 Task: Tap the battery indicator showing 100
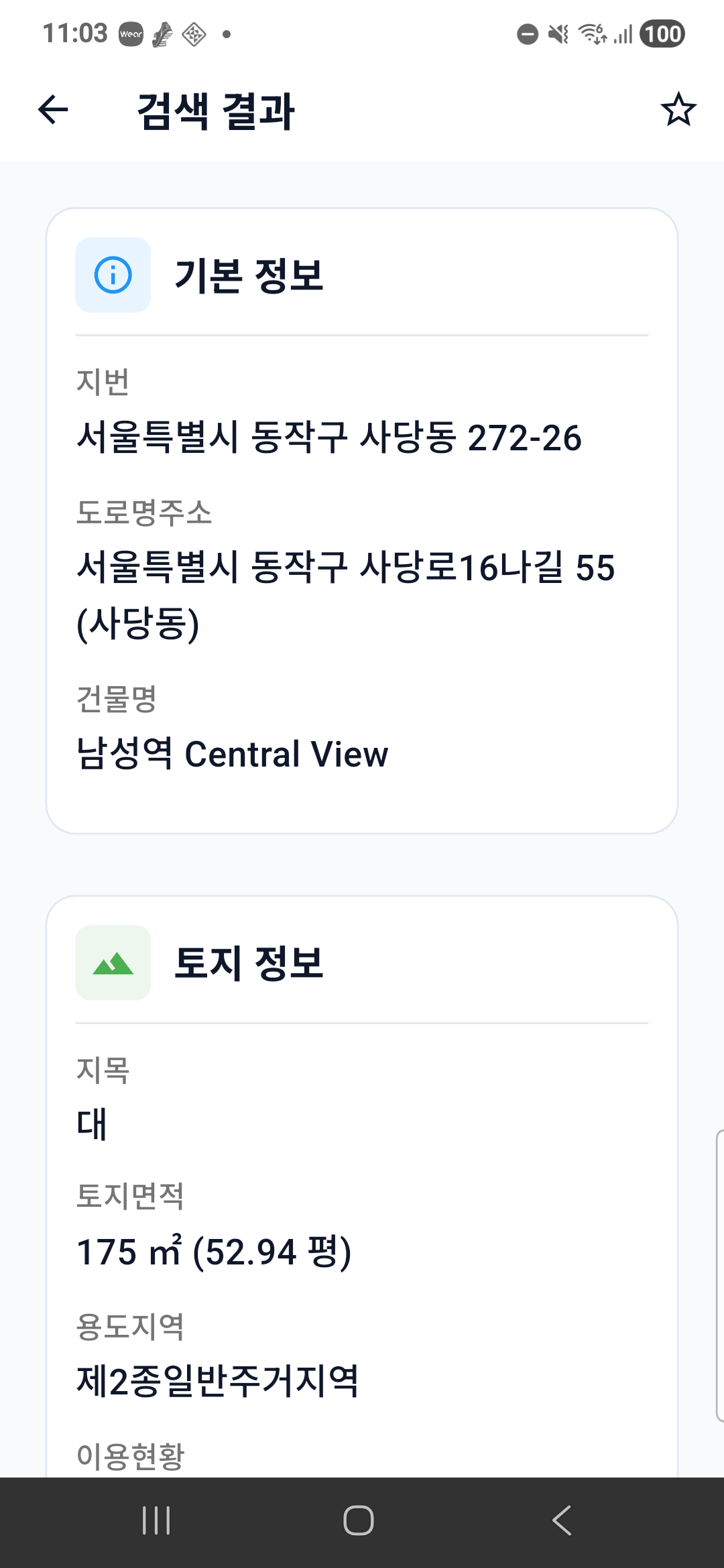660,34
